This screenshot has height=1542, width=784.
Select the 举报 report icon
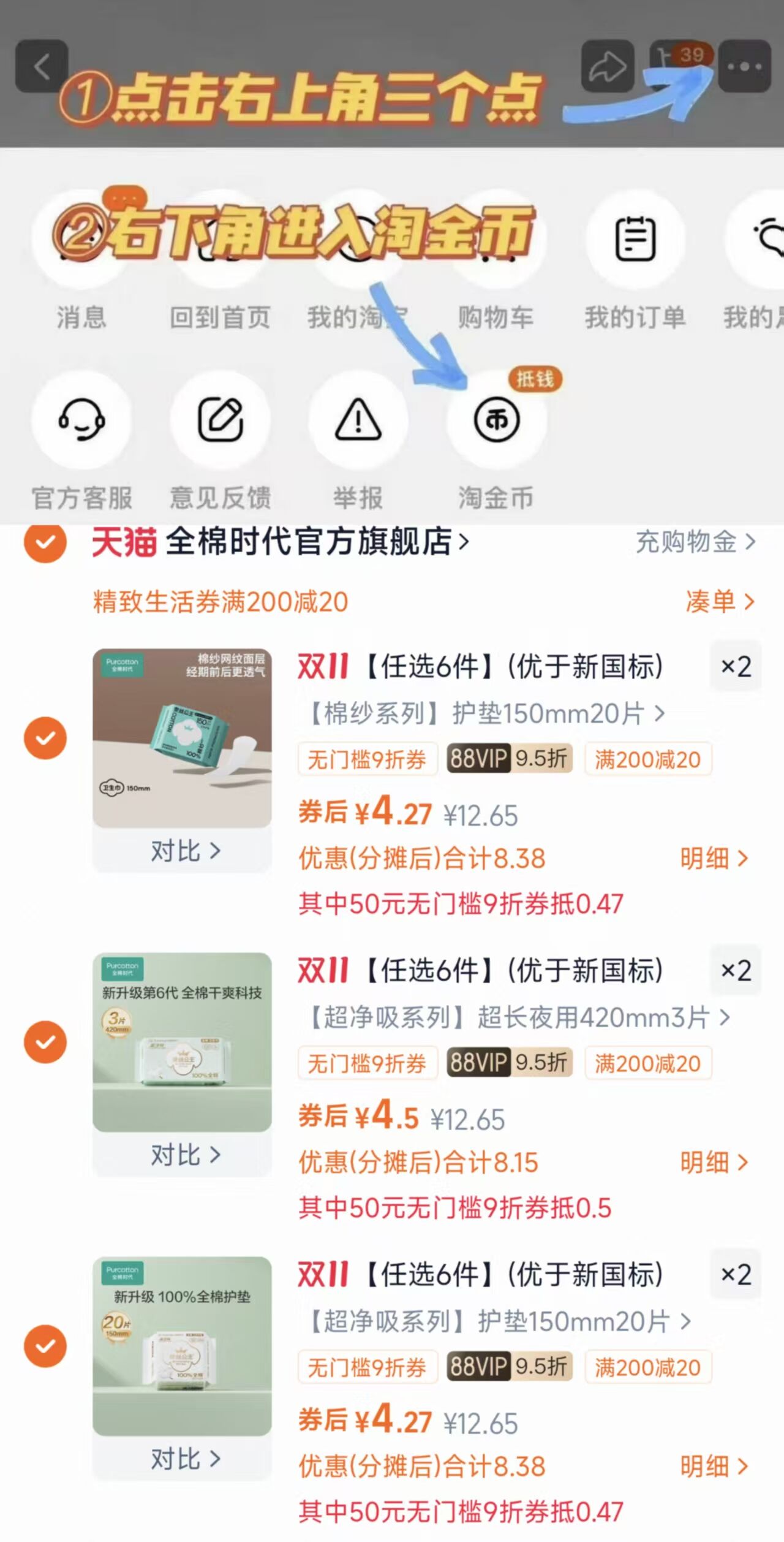359,420
